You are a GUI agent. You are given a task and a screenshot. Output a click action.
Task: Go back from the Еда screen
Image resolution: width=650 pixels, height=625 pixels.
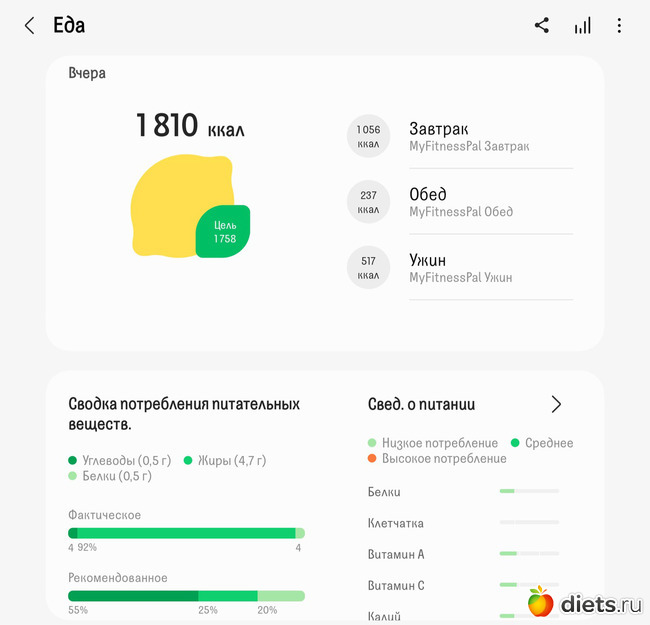(x=29, y=26)
